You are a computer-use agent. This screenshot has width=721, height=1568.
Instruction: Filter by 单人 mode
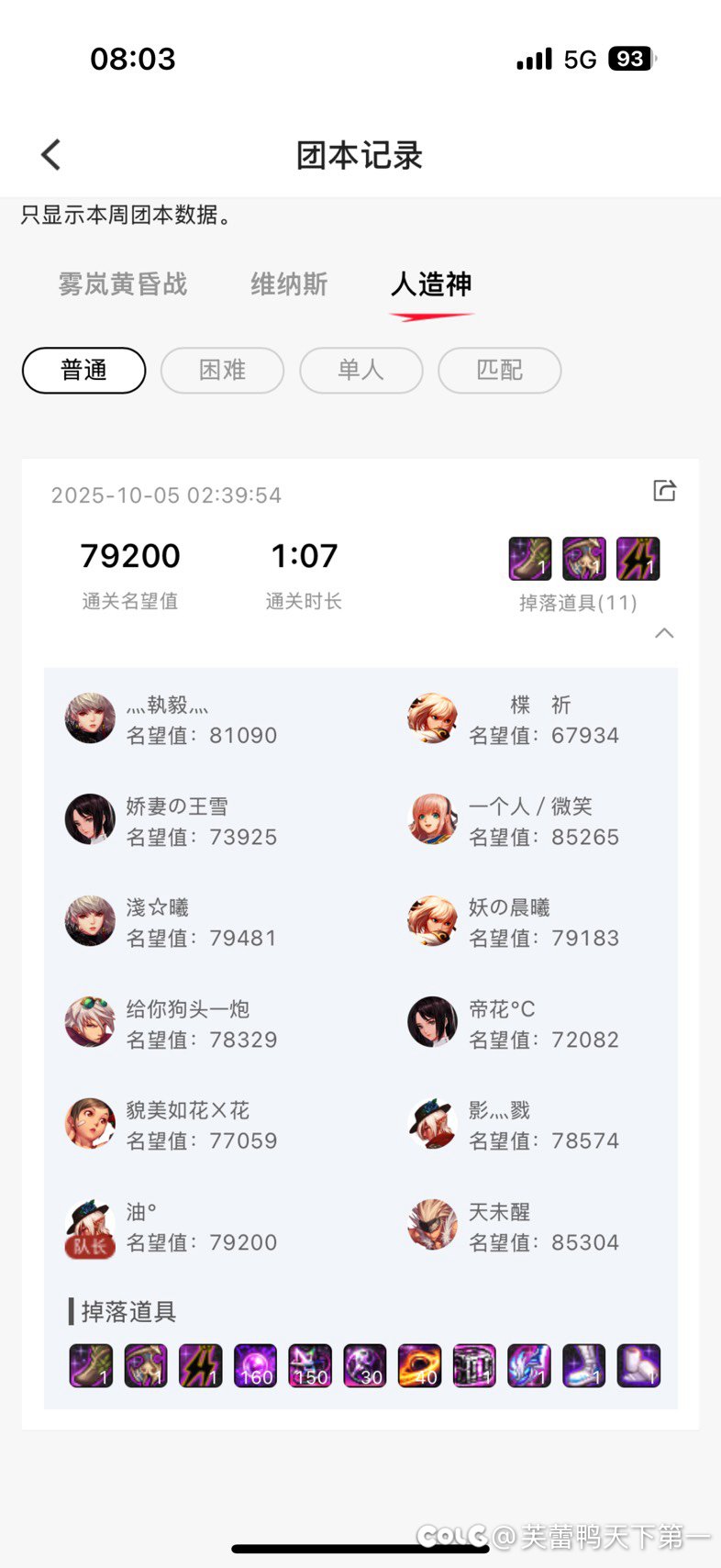coord(360,370)
